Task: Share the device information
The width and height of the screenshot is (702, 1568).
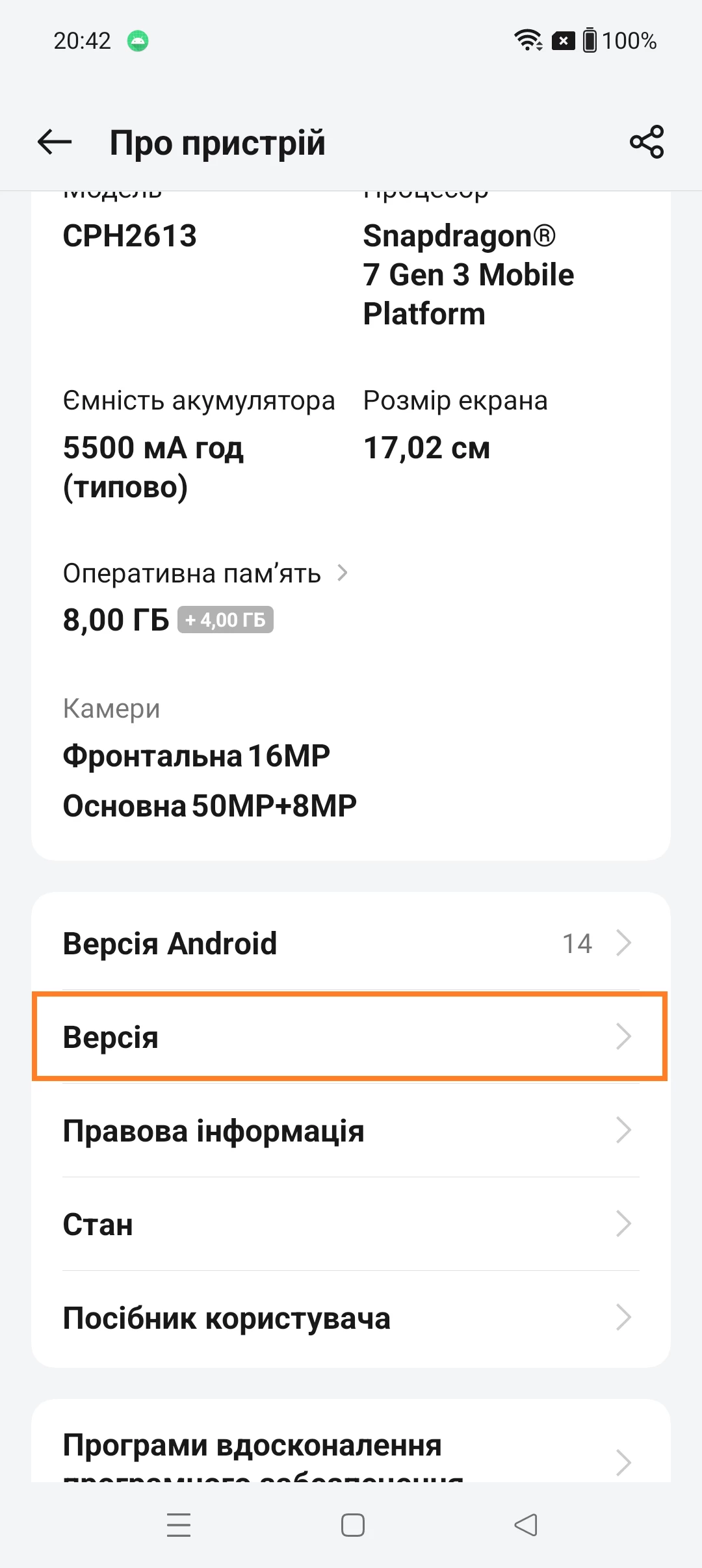Action: (x=647, y=142)
